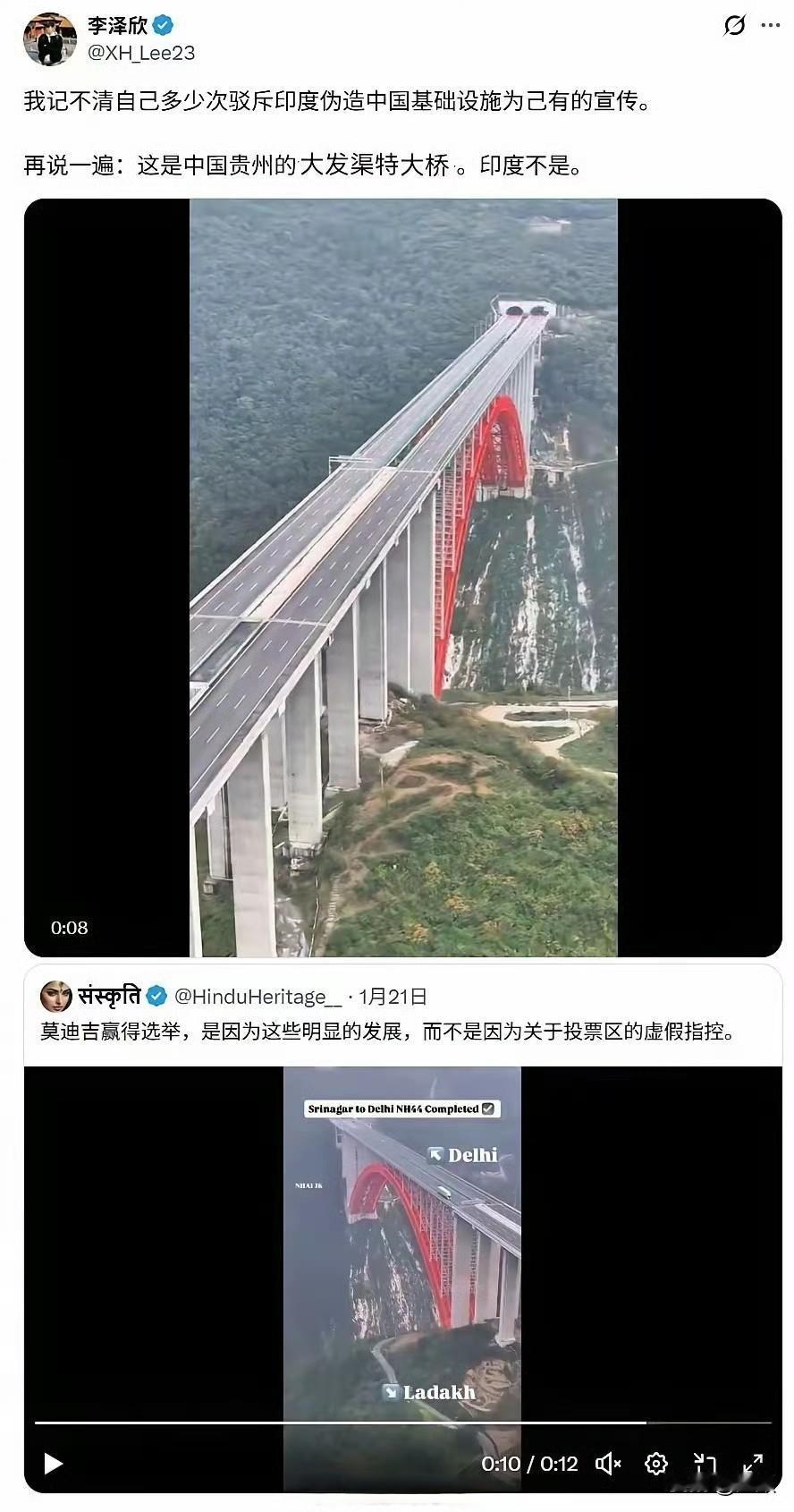
Task: Toggle mute state of the video audio
Action: [608, 1464]
